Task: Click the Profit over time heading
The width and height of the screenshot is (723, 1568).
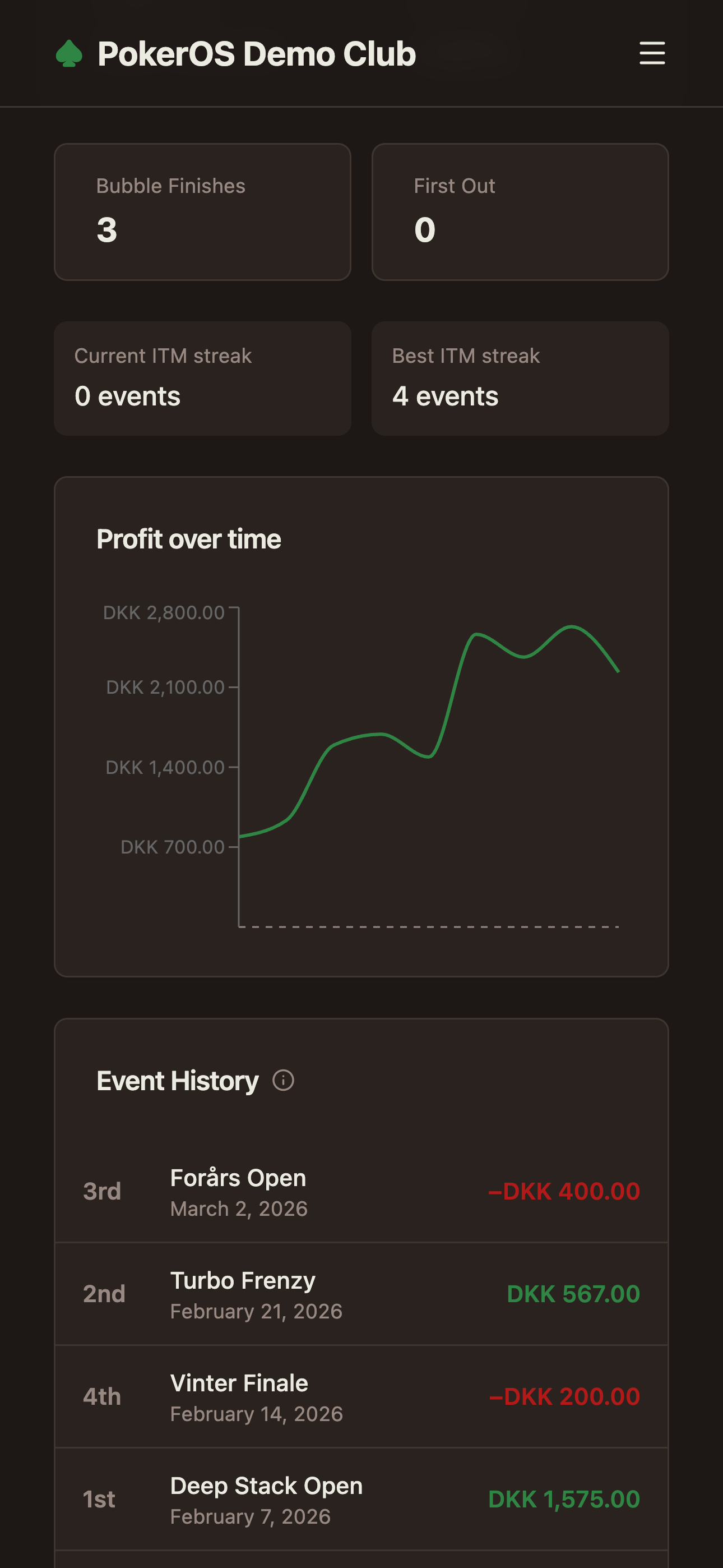Action: [189, 539]
